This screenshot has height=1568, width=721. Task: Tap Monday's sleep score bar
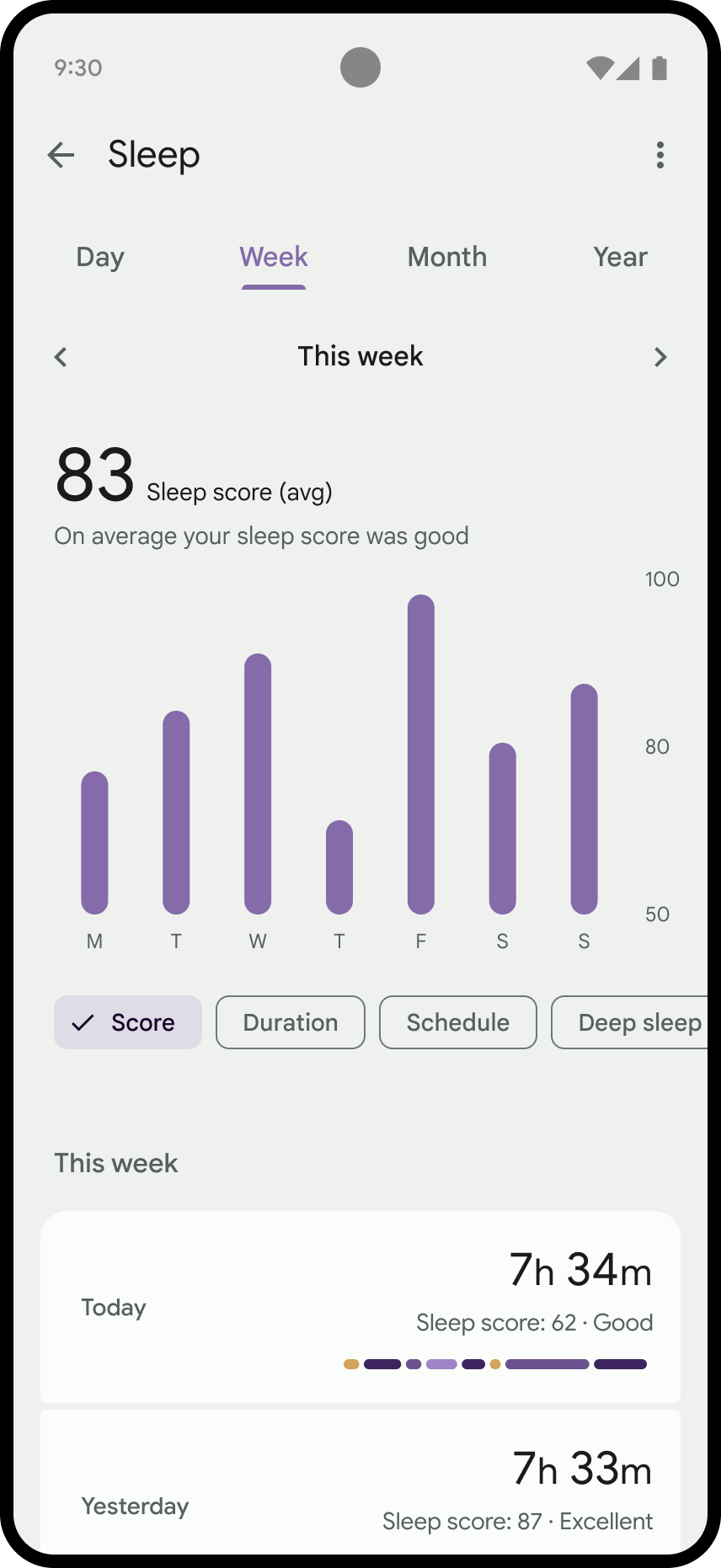(x=94, y=842)
